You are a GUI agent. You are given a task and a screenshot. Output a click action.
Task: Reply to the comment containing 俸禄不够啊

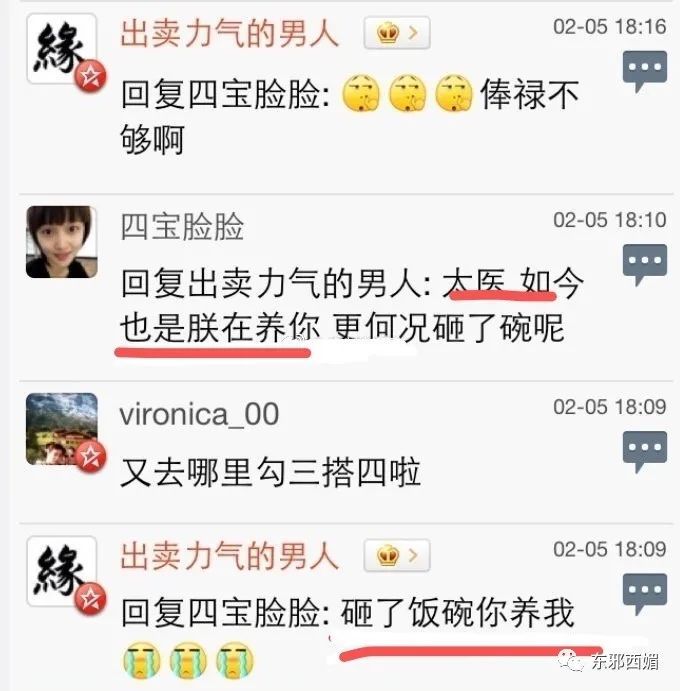[644, 71]
